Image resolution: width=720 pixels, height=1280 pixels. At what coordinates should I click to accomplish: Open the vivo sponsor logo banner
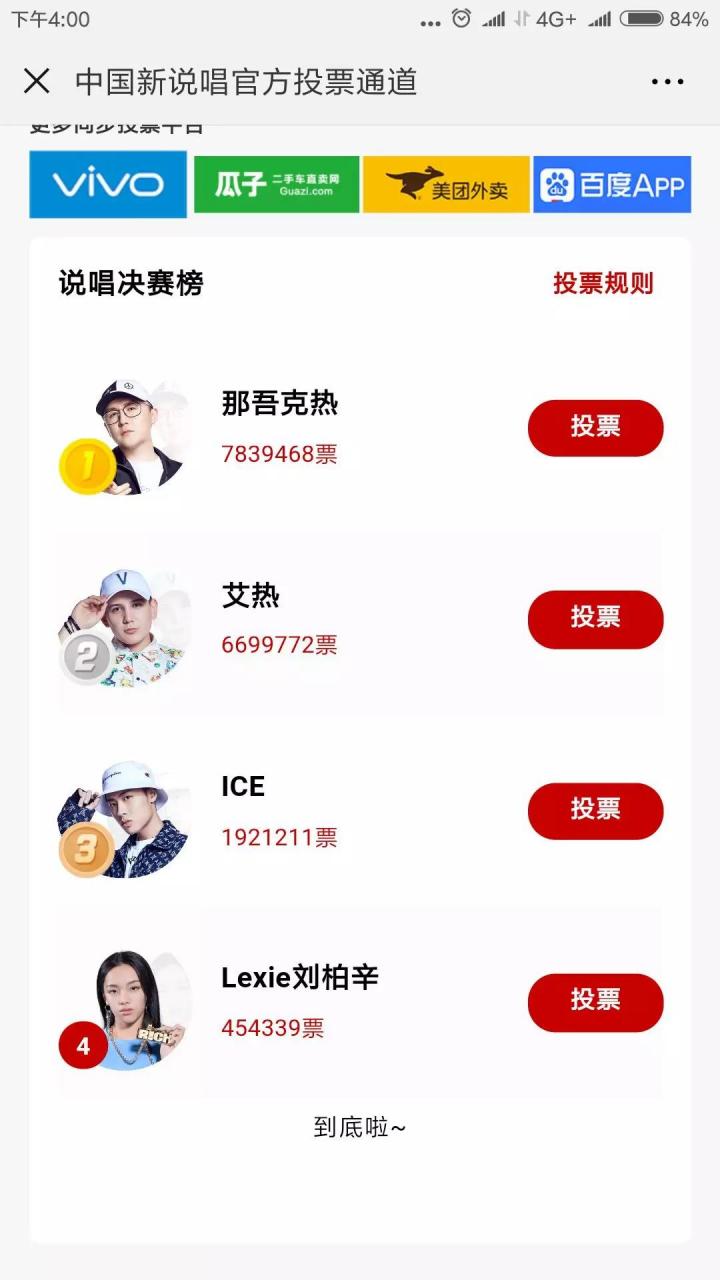click(x=106, y=183)
